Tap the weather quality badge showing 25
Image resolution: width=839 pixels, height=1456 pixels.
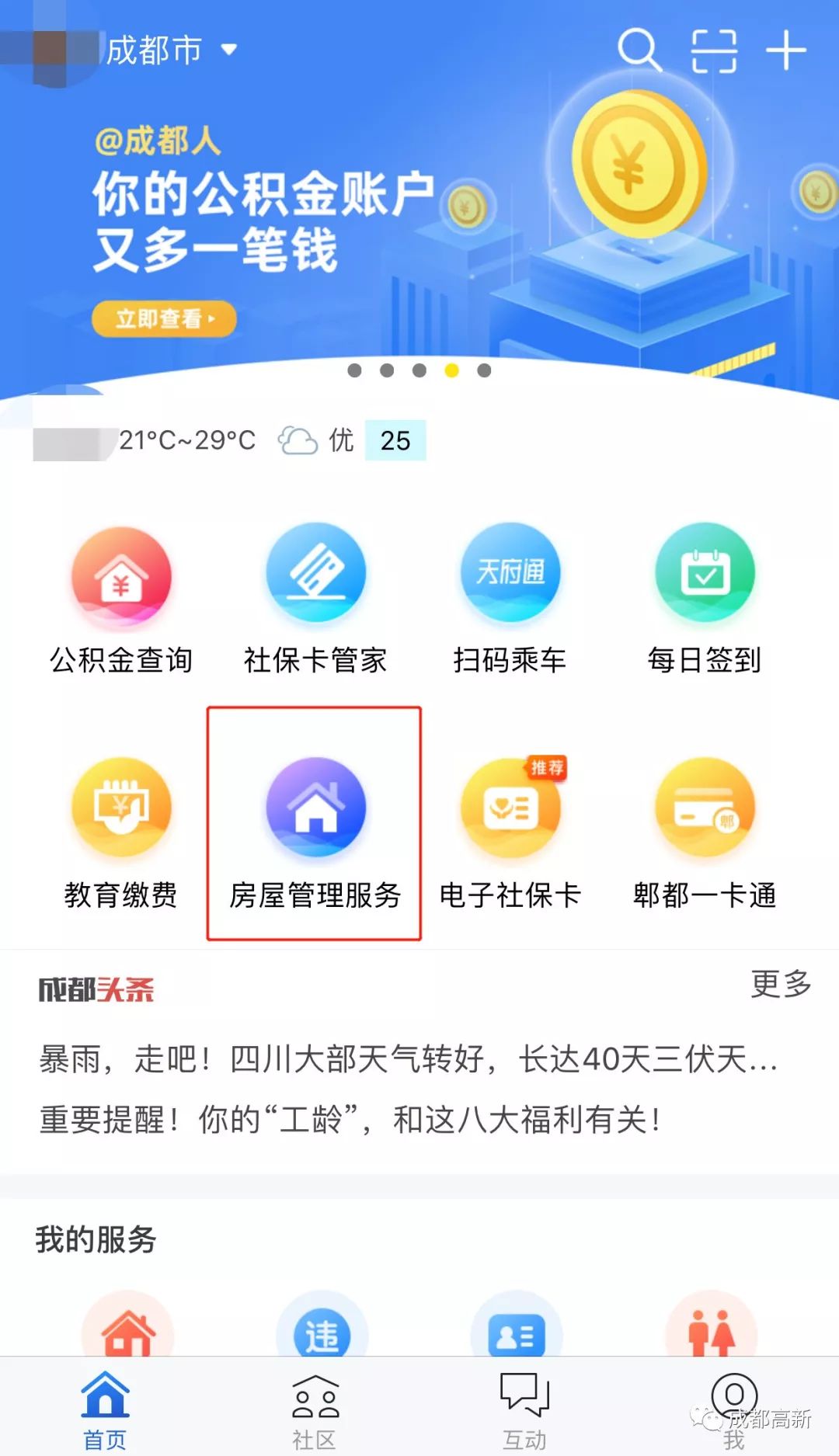395,440
